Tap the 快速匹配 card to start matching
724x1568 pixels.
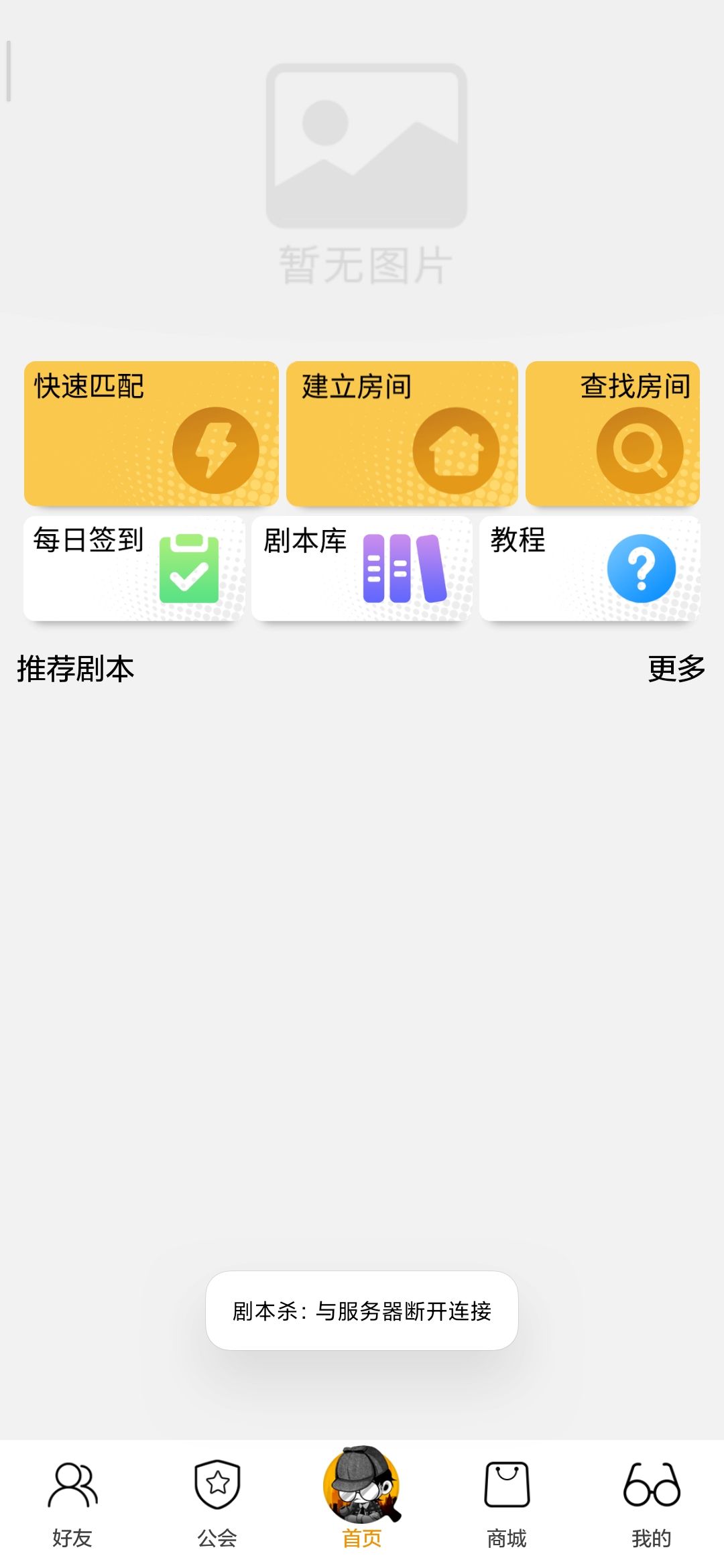point(151,433)
